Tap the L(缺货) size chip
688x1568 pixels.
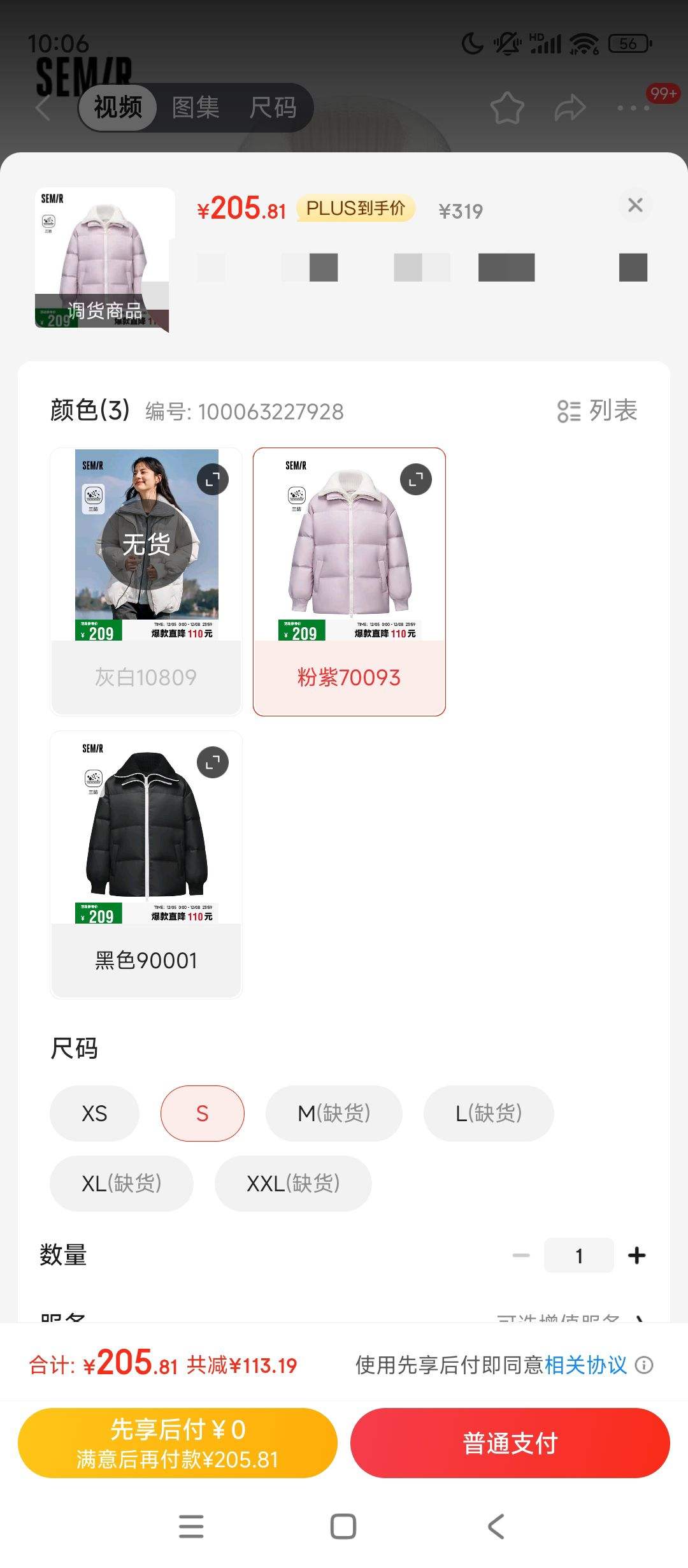click(x=489, y=1114)
